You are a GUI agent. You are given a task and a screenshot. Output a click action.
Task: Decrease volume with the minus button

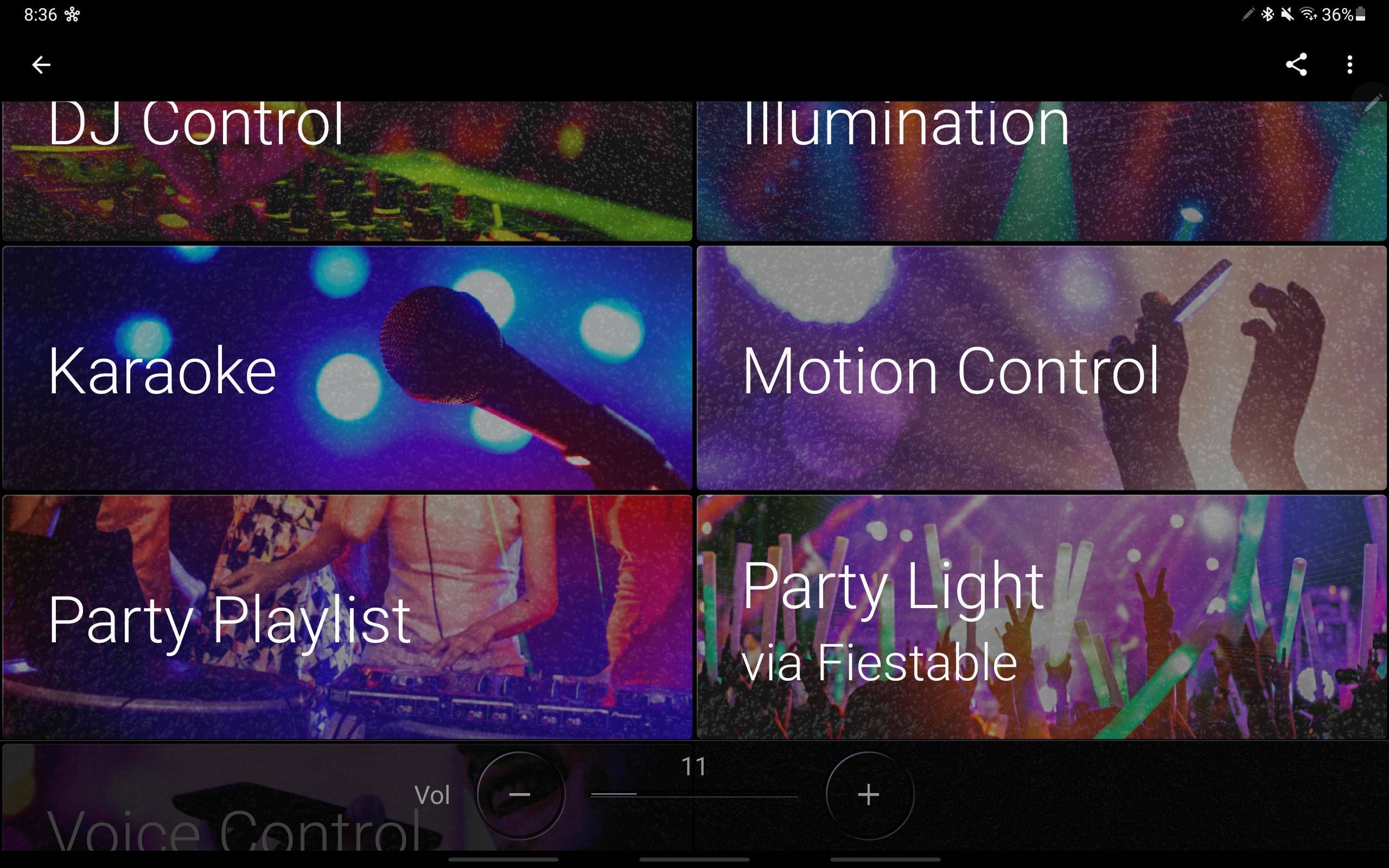click(520, 795)
